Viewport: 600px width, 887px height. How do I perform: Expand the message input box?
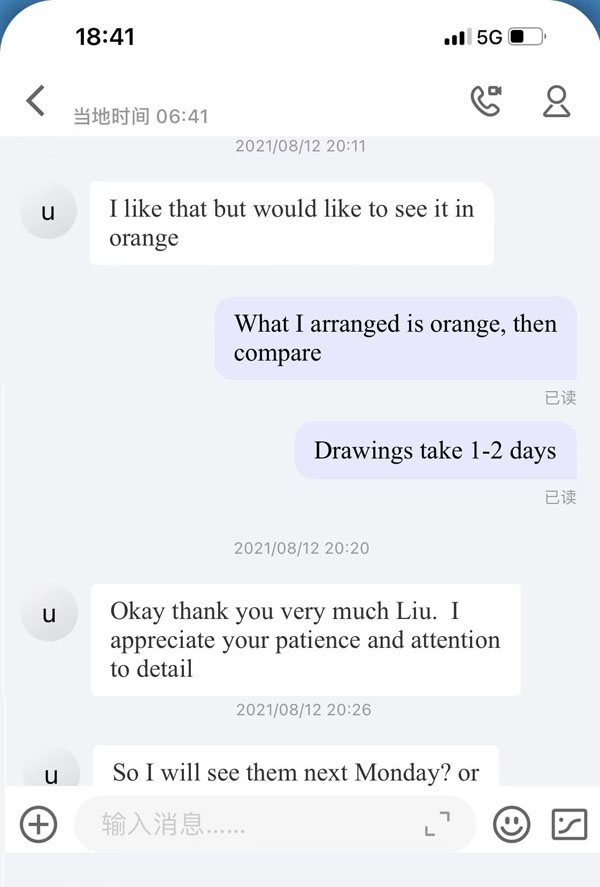tap(437, 825)
